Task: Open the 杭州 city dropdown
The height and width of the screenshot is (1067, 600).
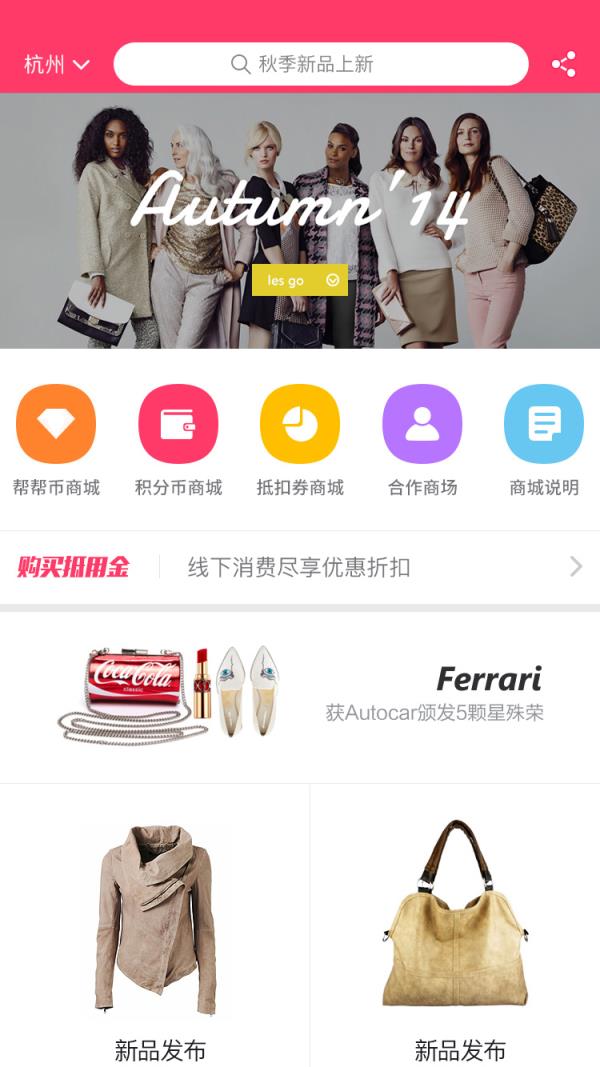Action: point(56,65)
